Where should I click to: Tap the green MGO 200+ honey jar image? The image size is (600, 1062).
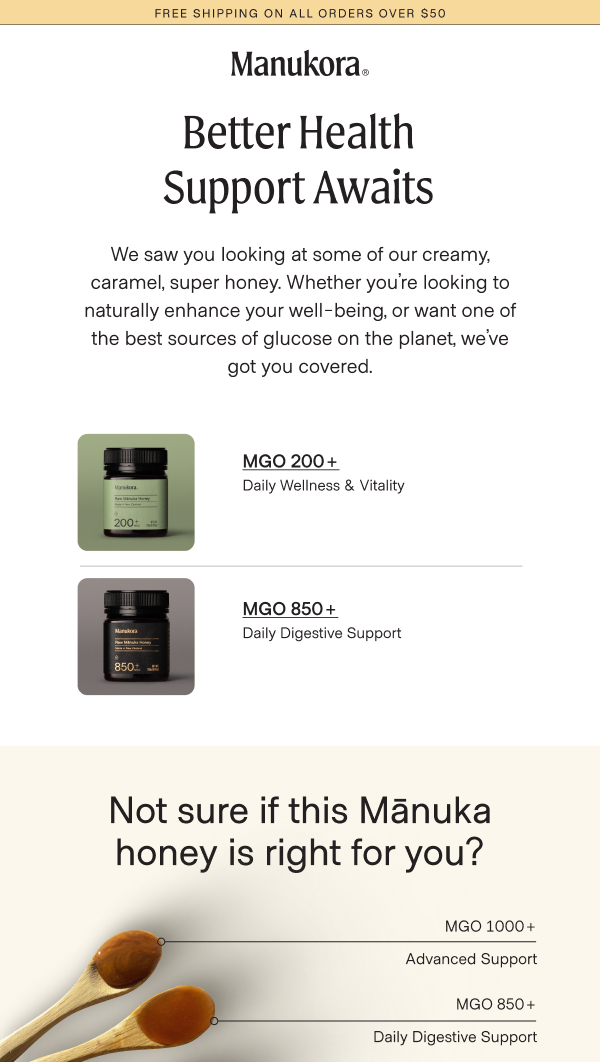pos(136,492)
